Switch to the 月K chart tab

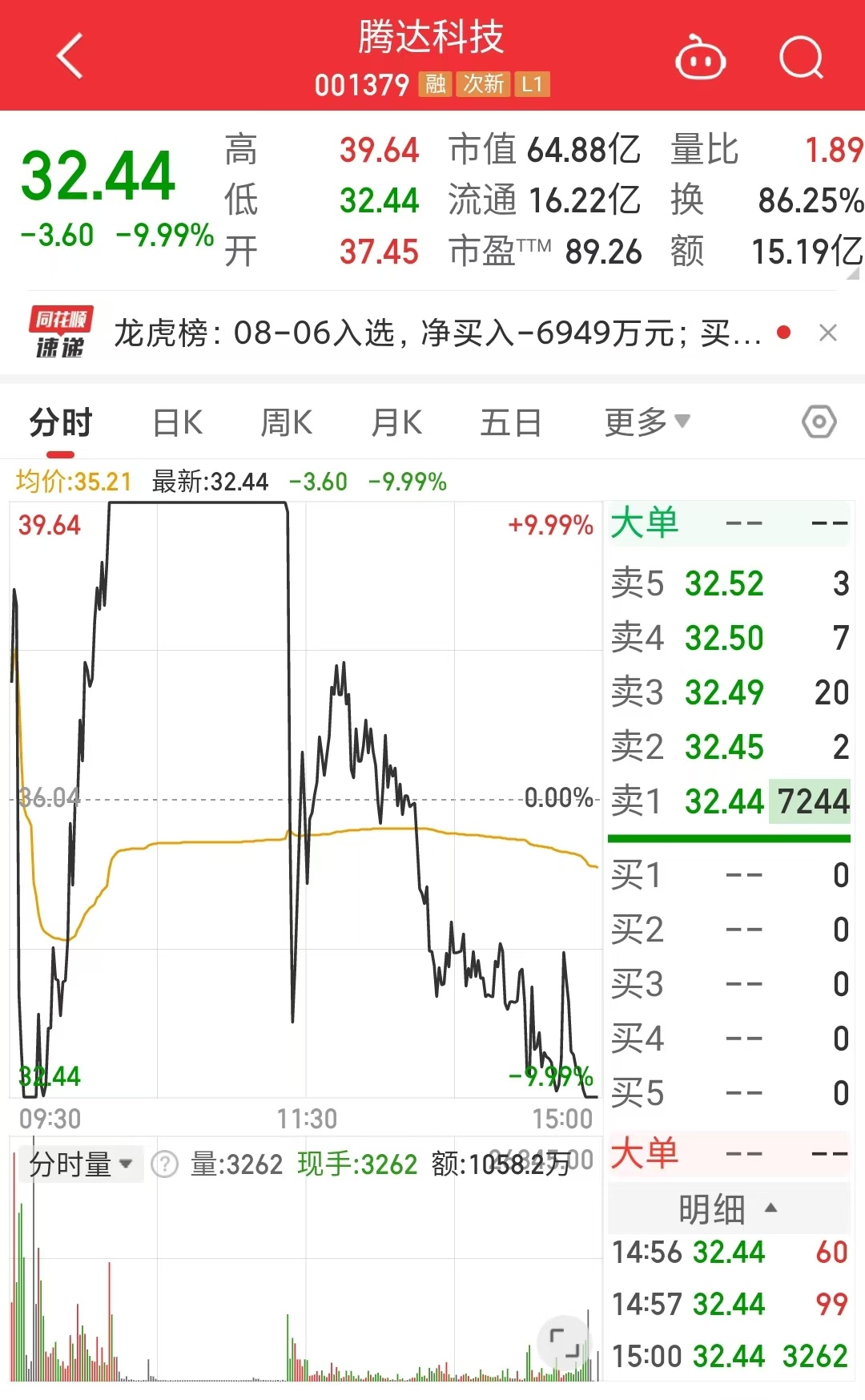396,422
